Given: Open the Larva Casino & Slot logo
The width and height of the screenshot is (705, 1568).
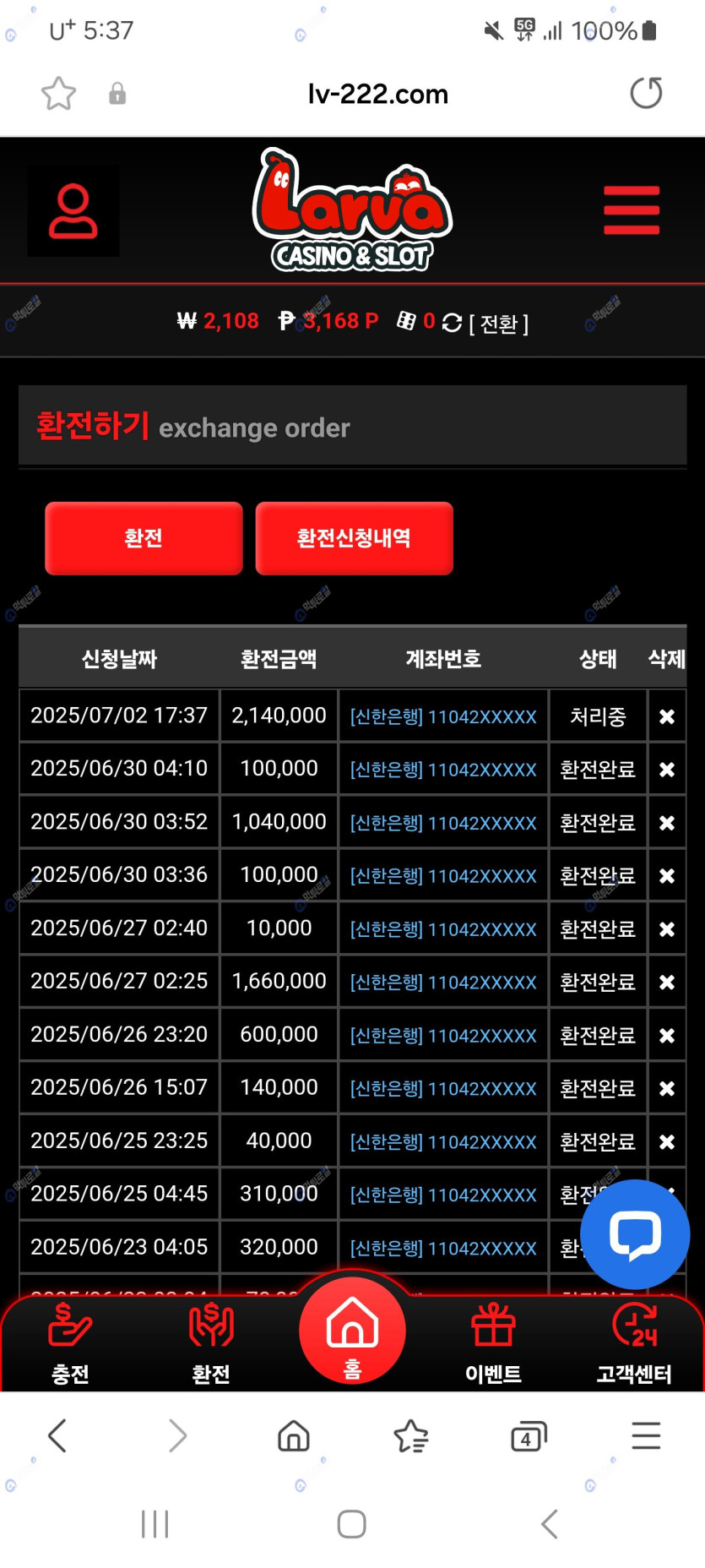Looking at the screenshot, I should [352, 210].
